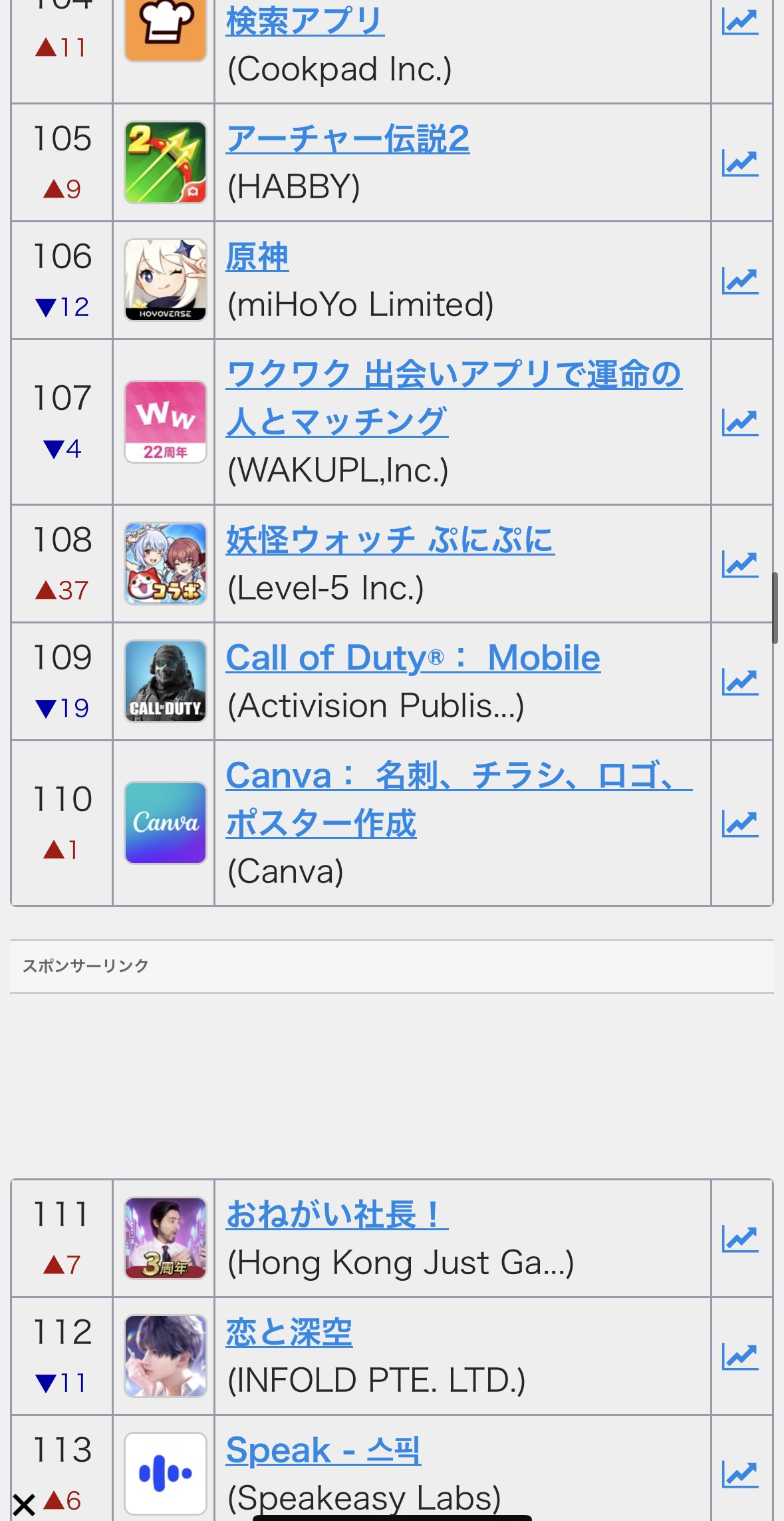The height and width of the screenshot is (1521, 784).
Task: Open the アーチャー伝説2 app link
Action: 348,140
